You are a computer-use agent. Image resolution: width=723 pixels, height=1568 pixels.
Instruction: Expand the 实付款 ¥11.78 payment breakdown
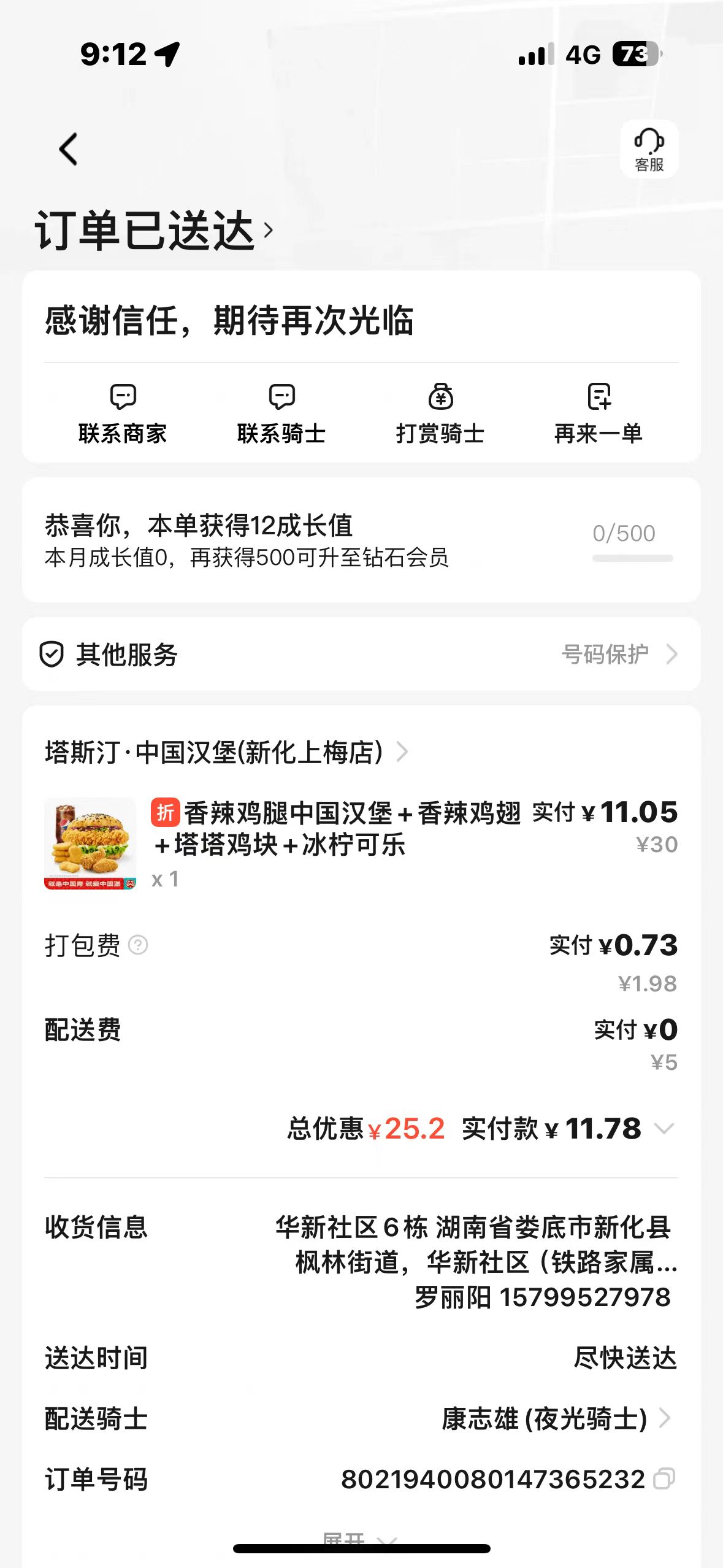click(664, 1129)
